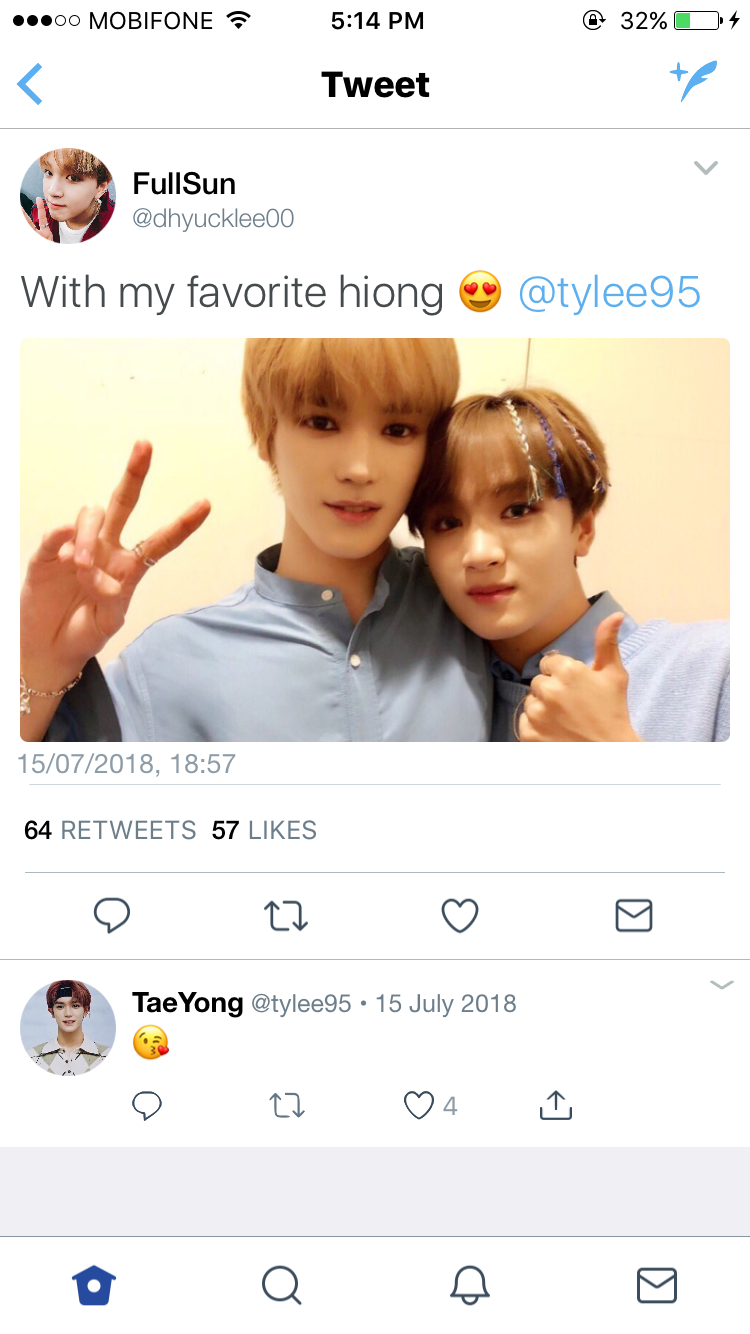See who retweeted via 64 Retweets
Viewport: 750px width, 1334px height.
click(110, 830)
